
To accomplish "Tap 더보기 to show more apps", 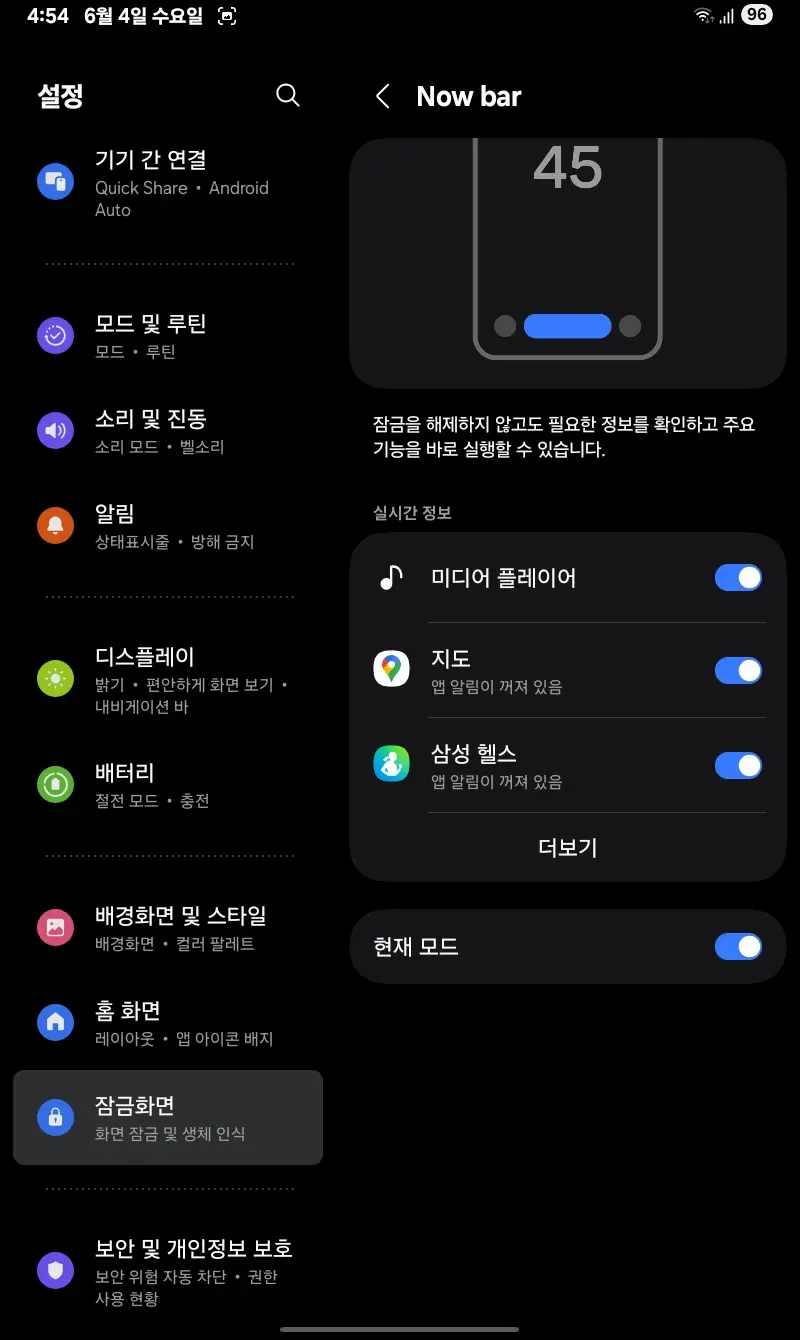I will (567, 848).
